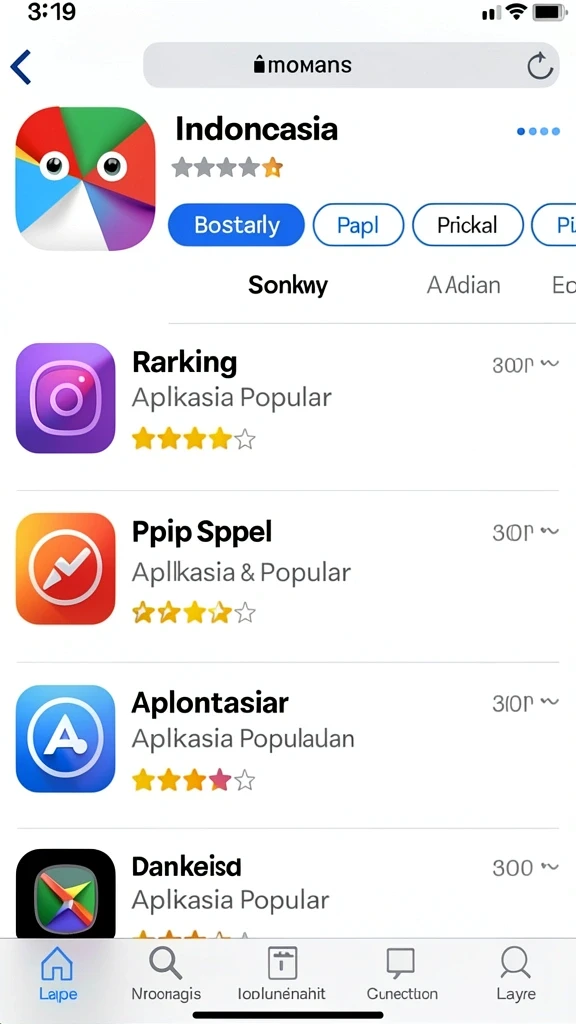Open the Dankeisd app row
The image size is (576, 1024).
tap(287, 889)
